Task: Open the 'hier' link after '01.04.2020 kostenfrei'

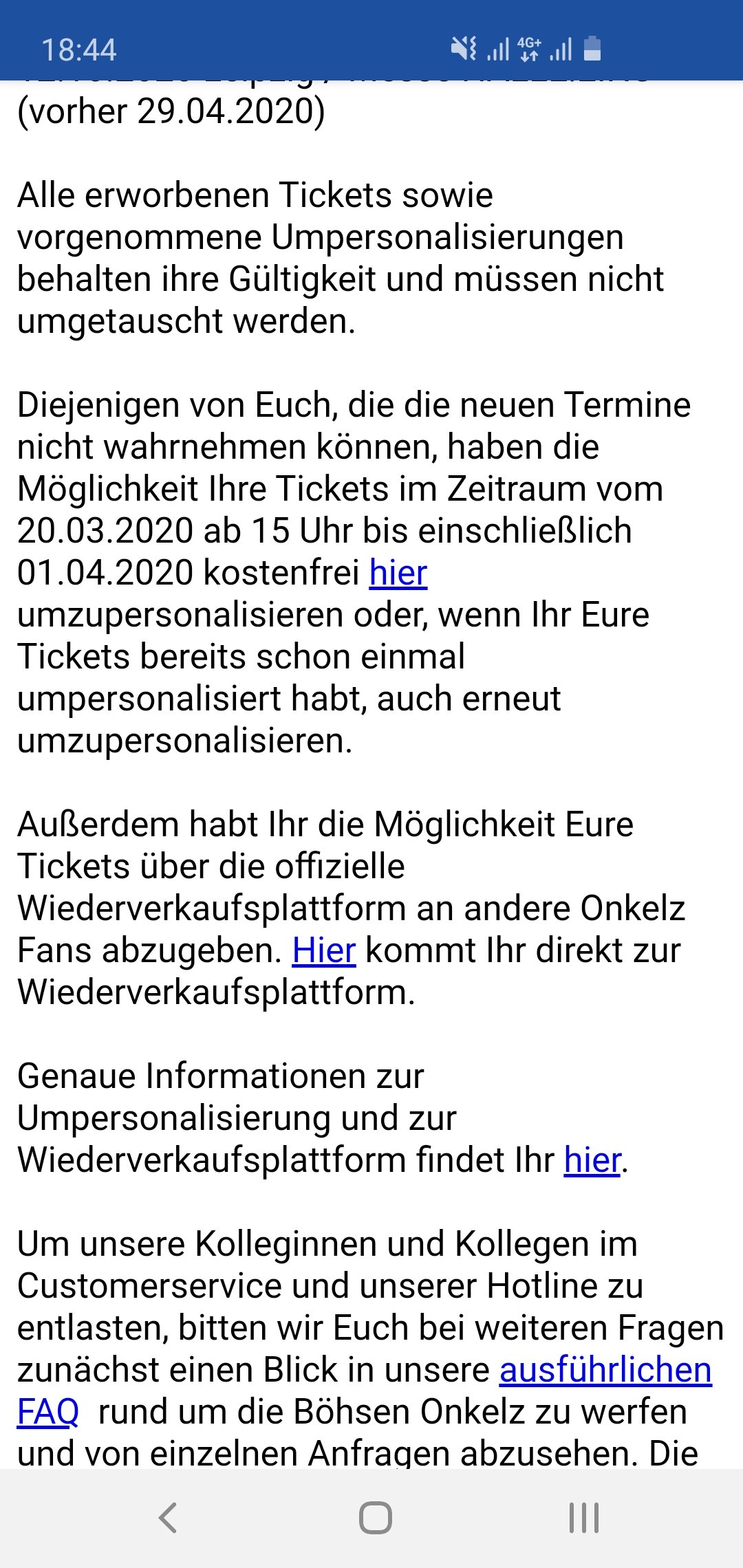Action: point(398,573)
